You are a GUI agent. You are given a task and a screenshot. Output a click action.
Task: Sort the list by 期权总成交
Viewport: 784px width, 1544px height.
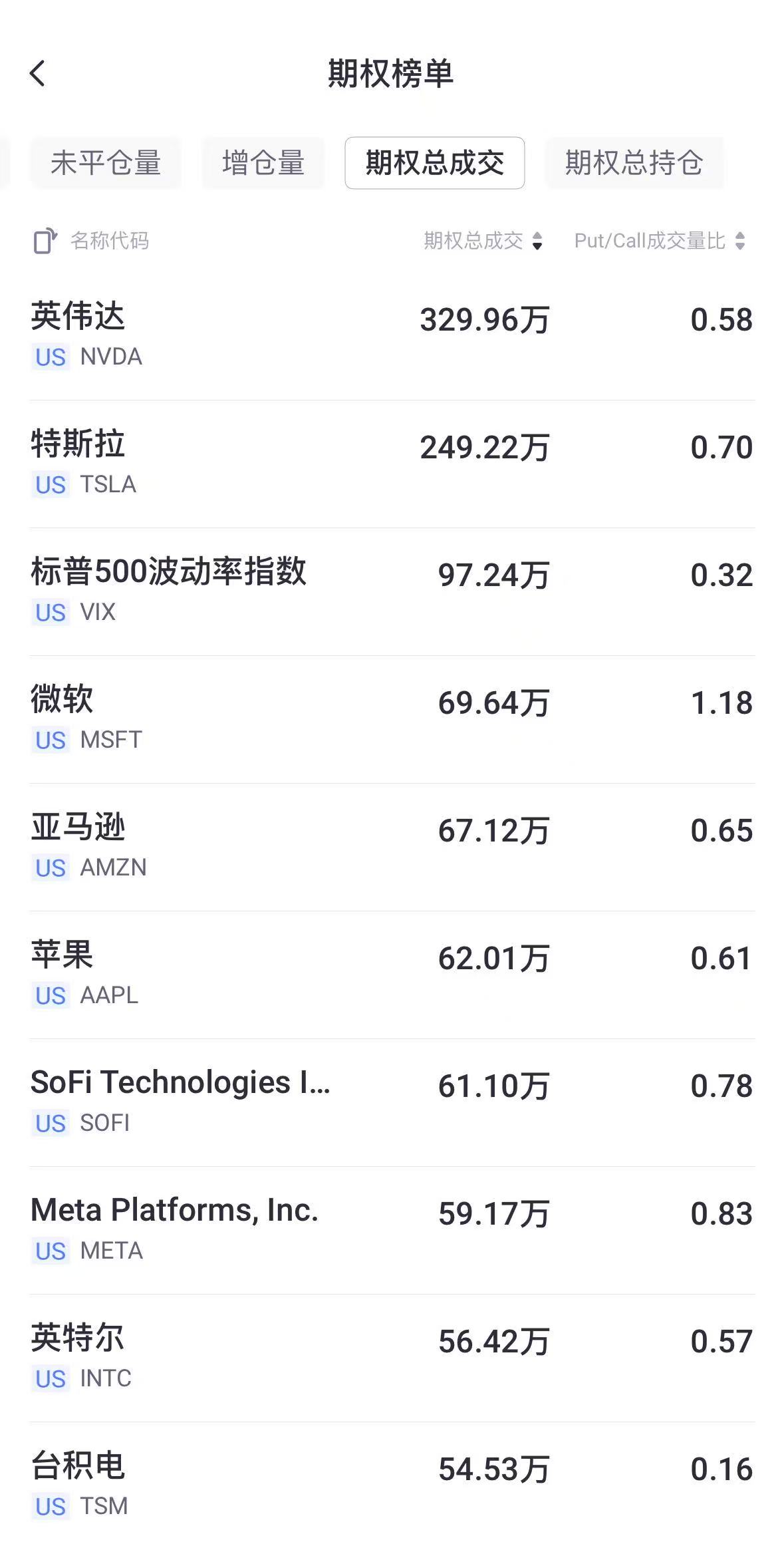point(483,241)
